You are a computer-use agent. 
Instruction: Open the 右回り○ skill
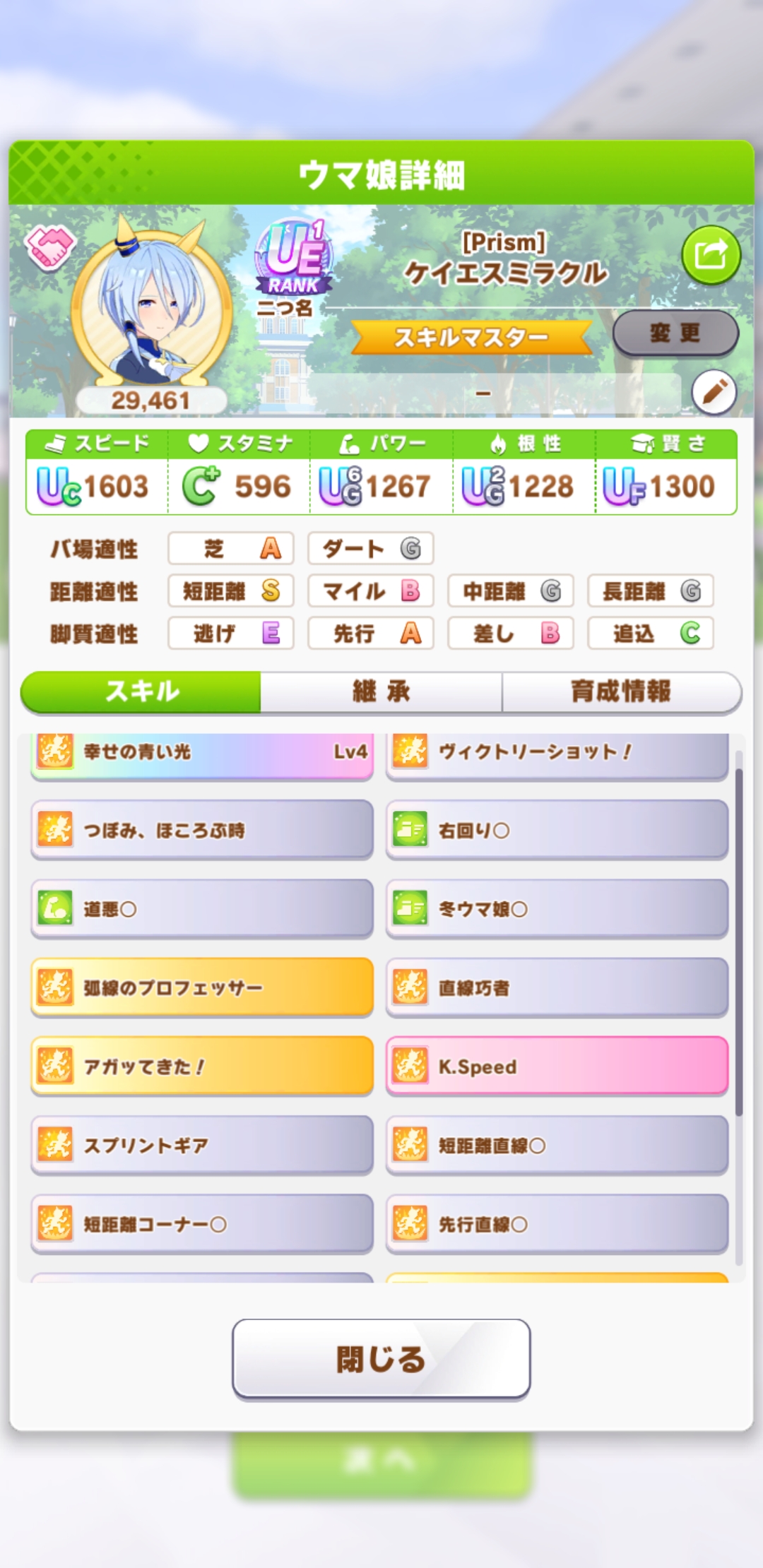[557, 830]
